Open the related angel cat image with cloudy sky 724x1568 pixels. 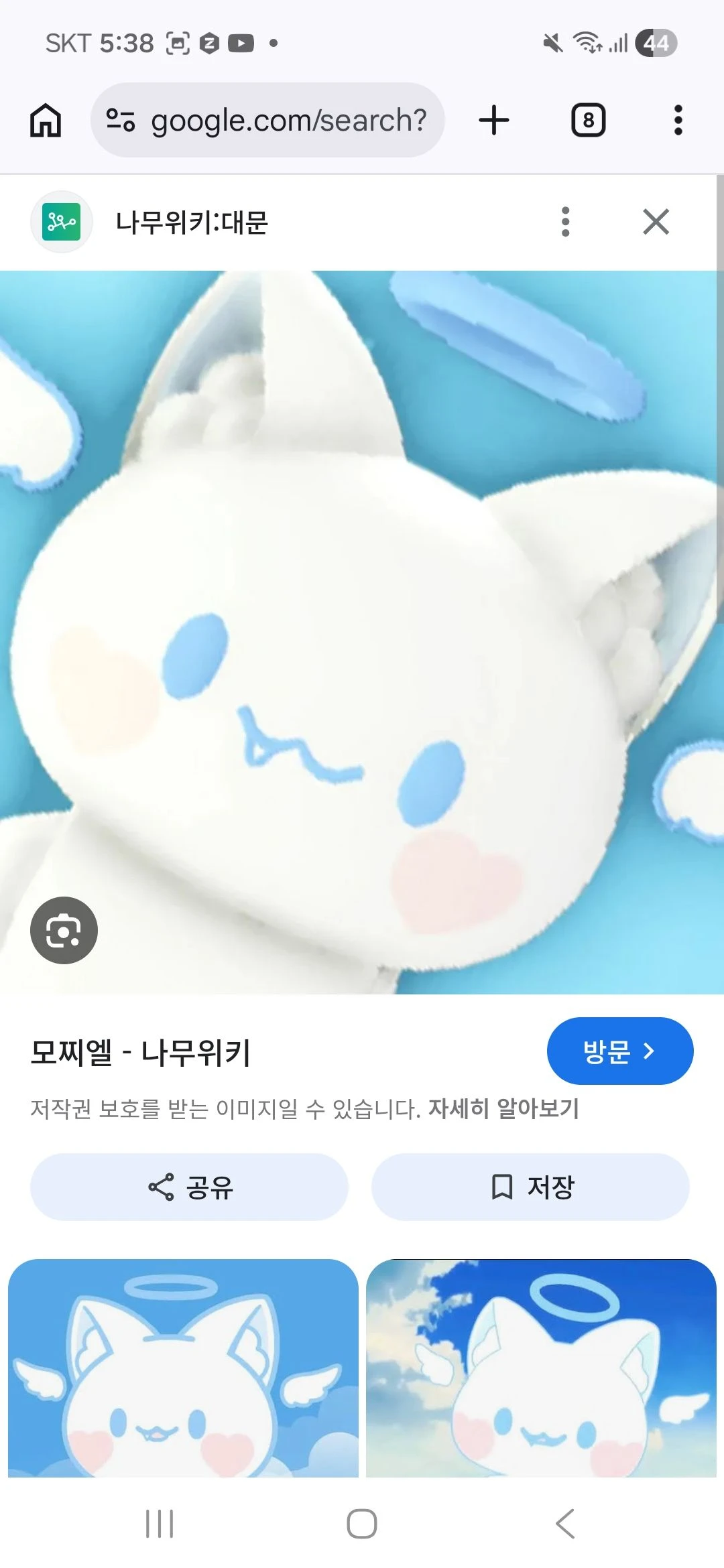(x=541, y=1367)
